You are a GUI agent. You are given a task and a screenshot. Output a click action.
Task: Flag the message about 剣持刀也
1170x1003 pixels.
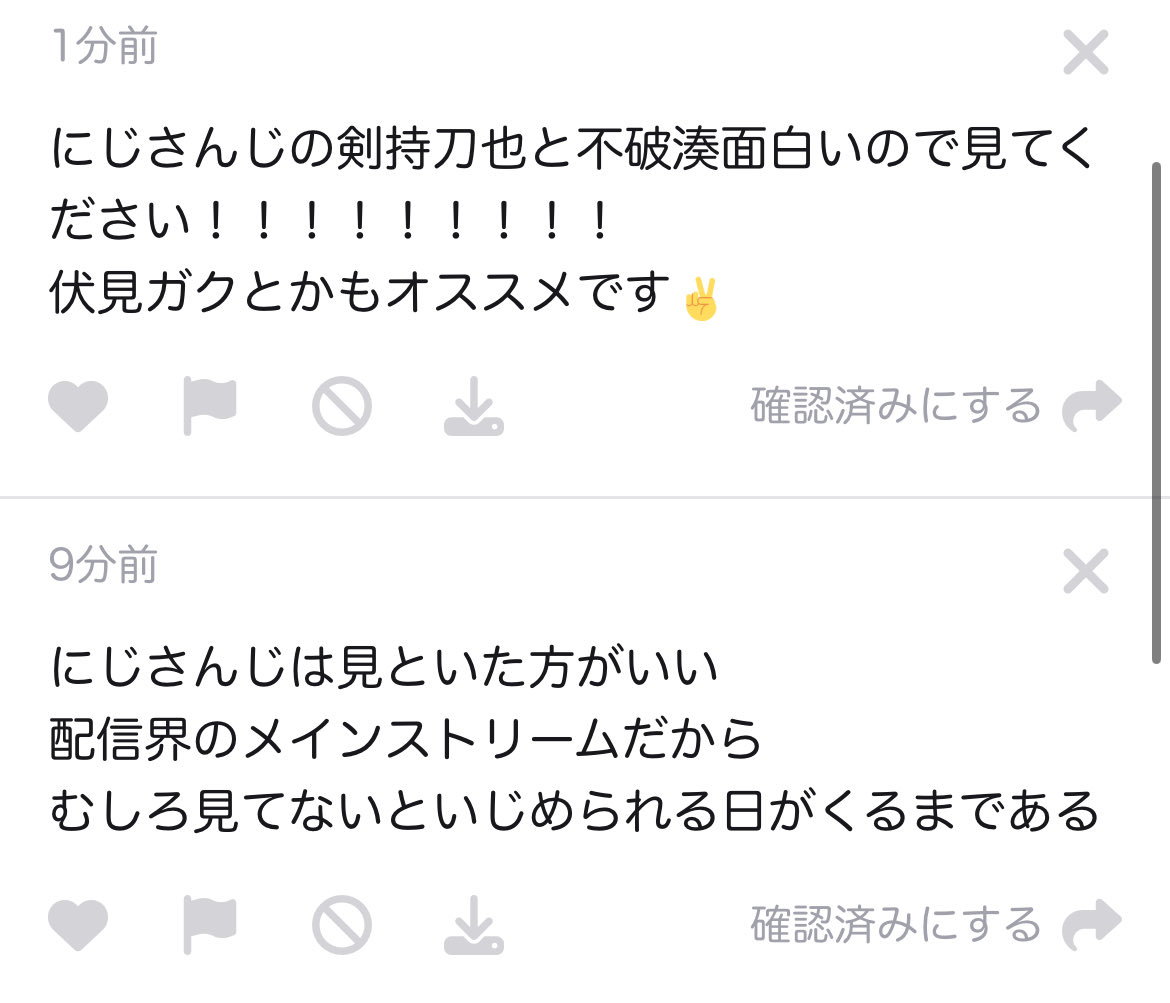click(x=209, y=408)
